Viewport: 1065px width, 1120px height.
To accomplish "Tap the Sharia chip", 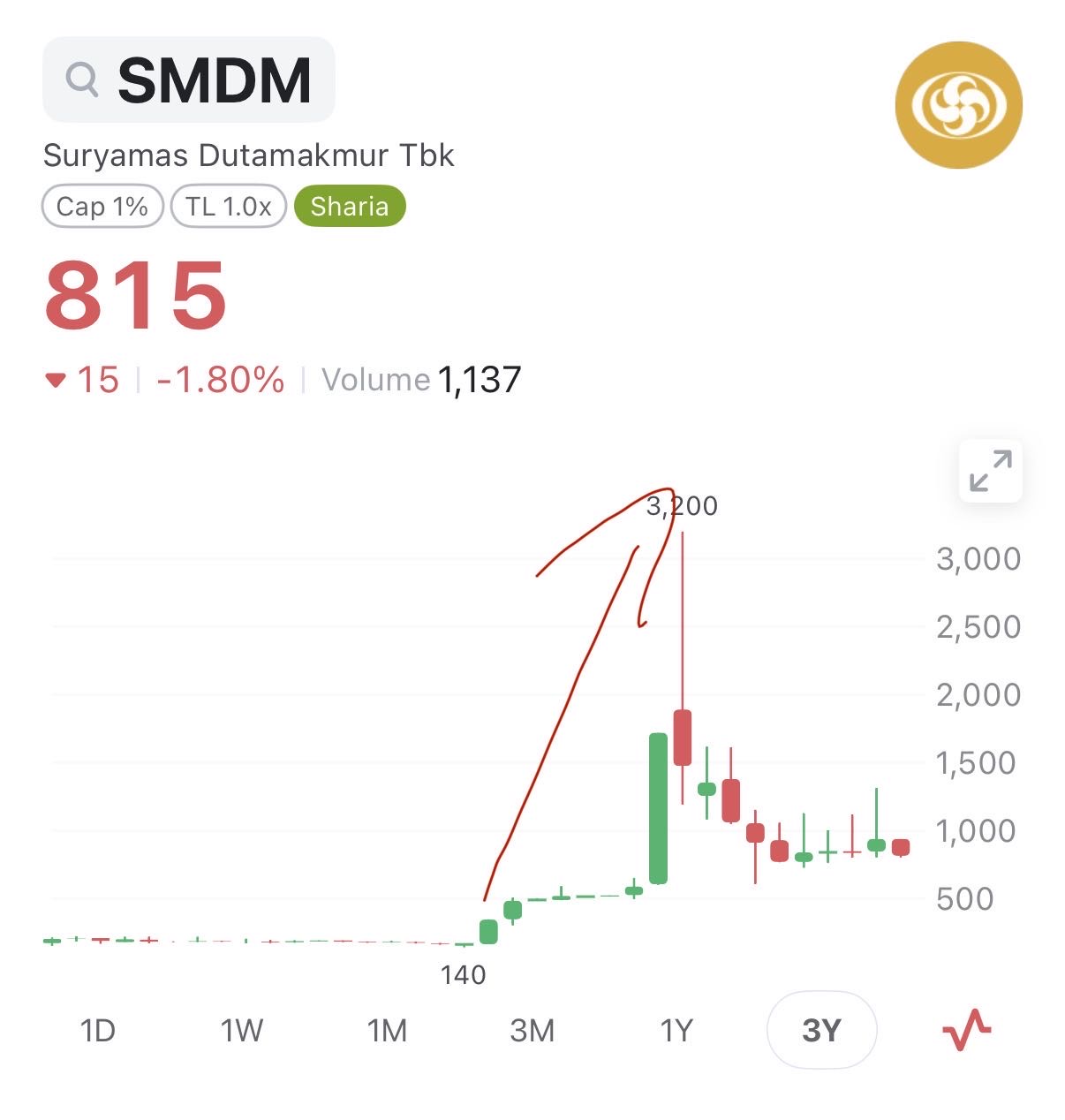I will pyautogui.click(x=350, y=206).
